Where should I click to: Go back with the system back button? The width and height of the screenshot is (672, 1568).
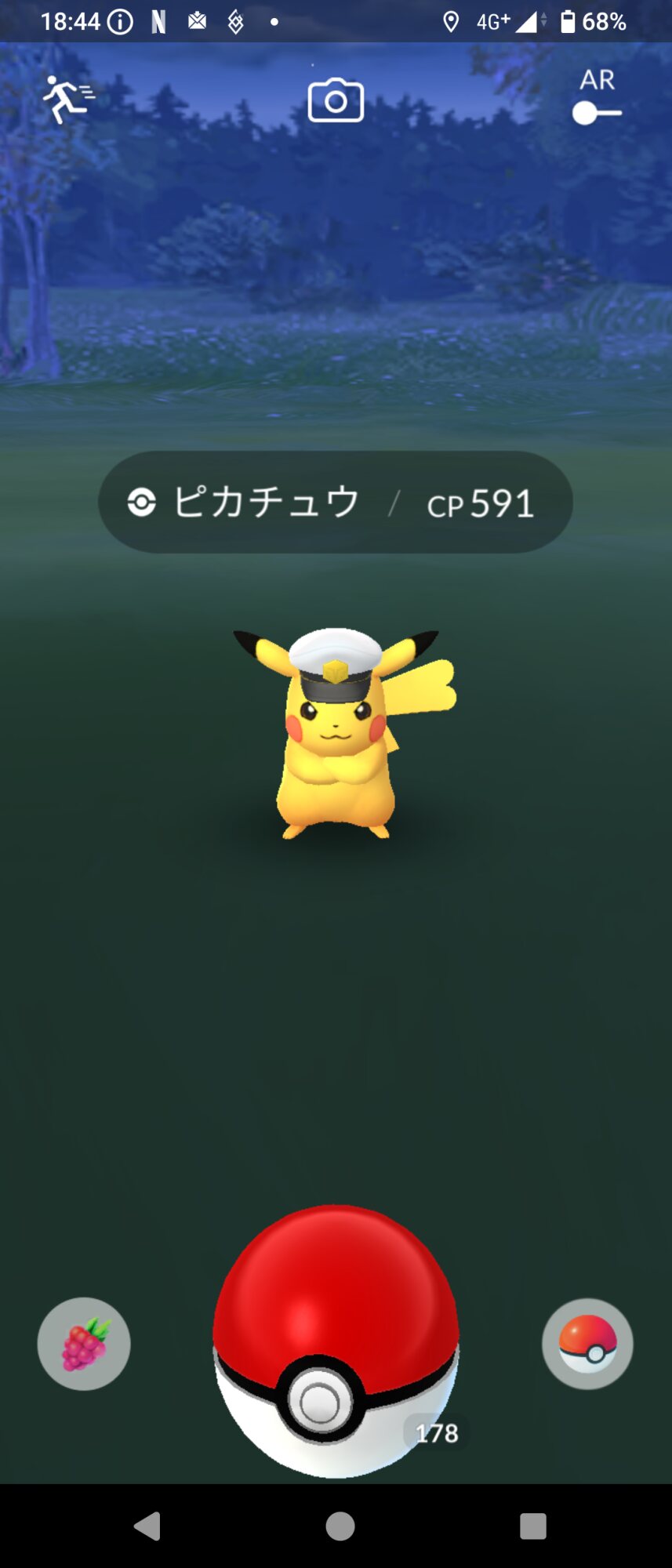(147, 1526)
